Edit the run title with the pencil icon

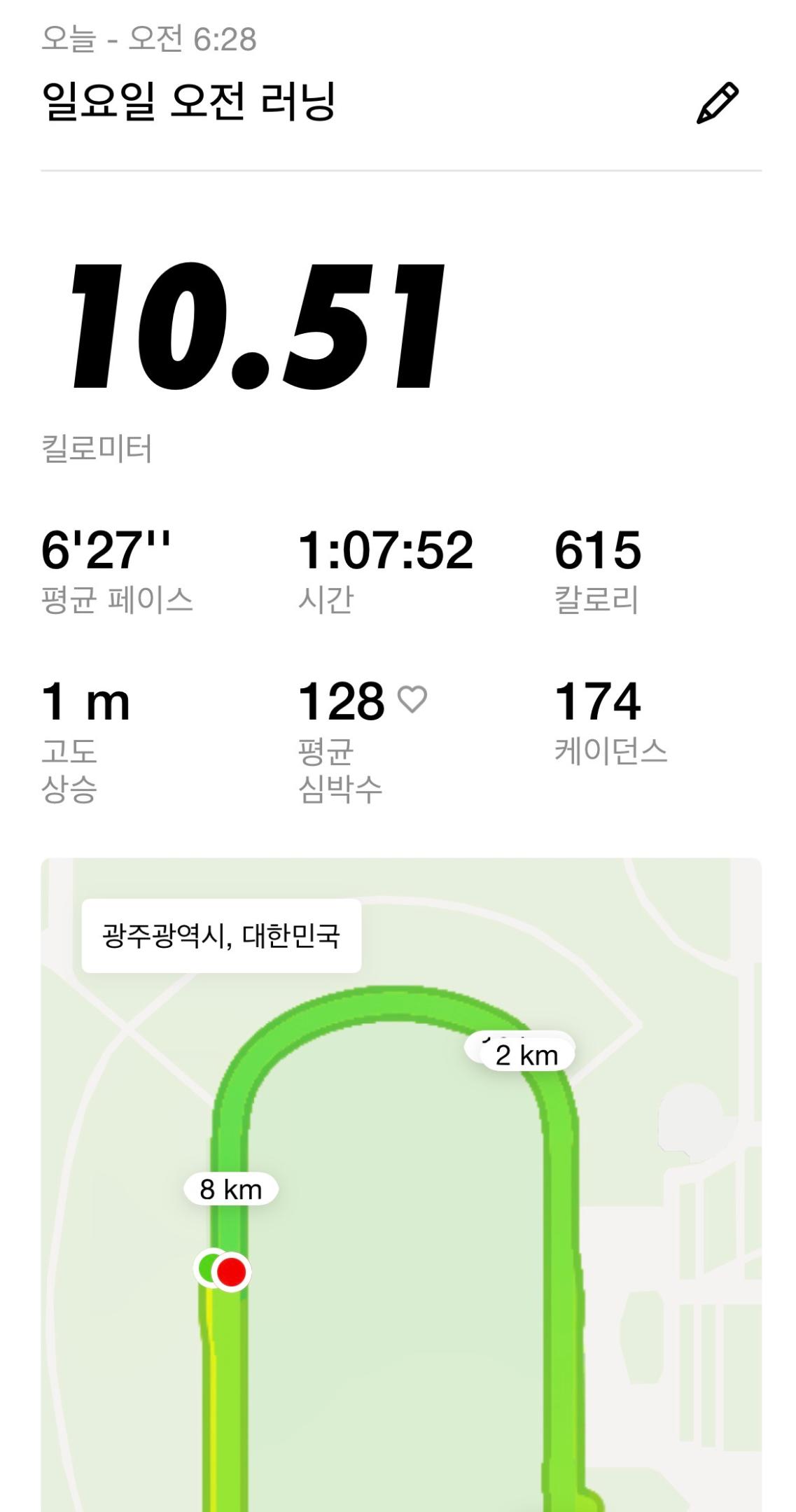coord(717,103)
